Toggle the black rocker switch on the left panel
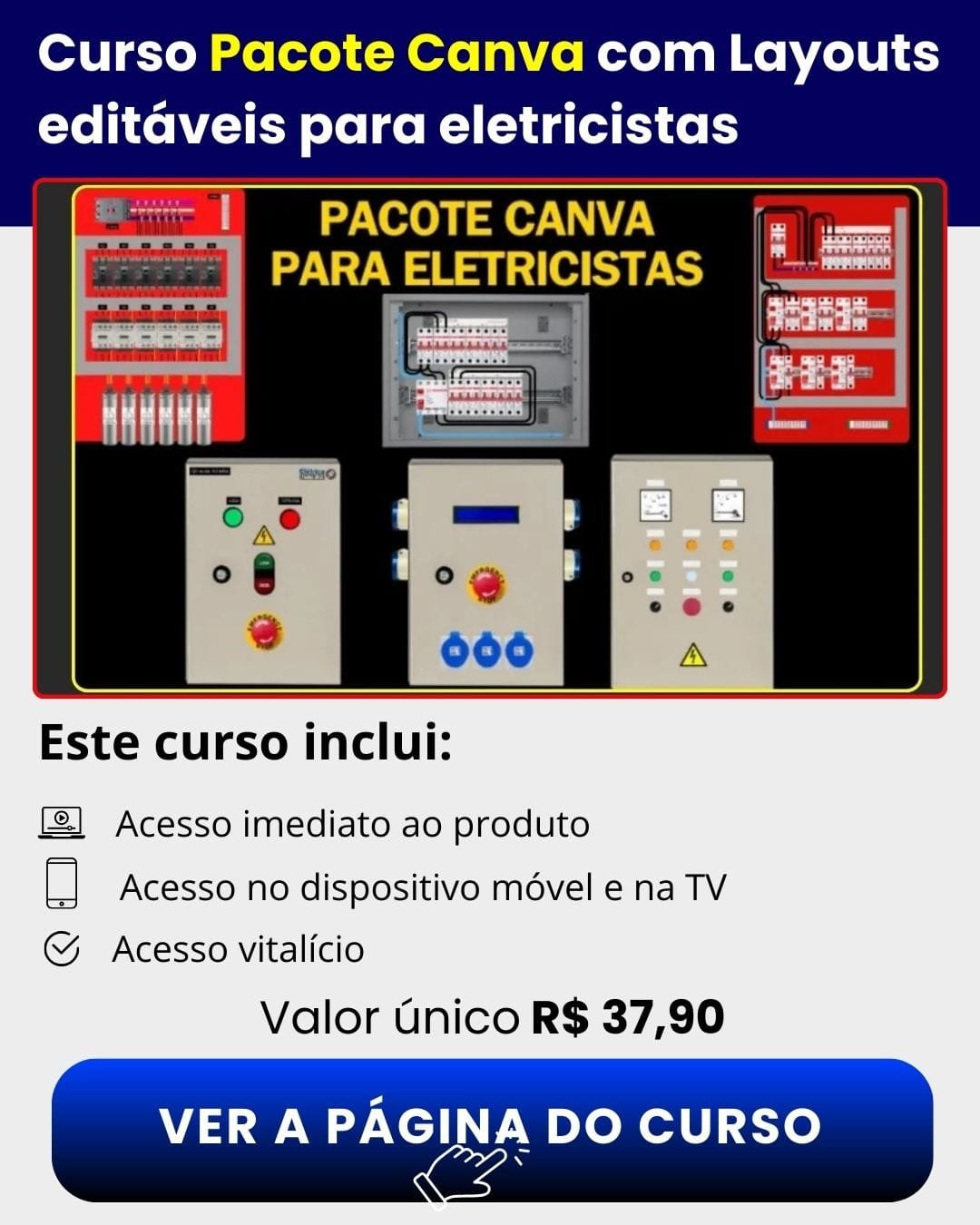The height and width of the screenshot is (1225, 980). point(263,573)
